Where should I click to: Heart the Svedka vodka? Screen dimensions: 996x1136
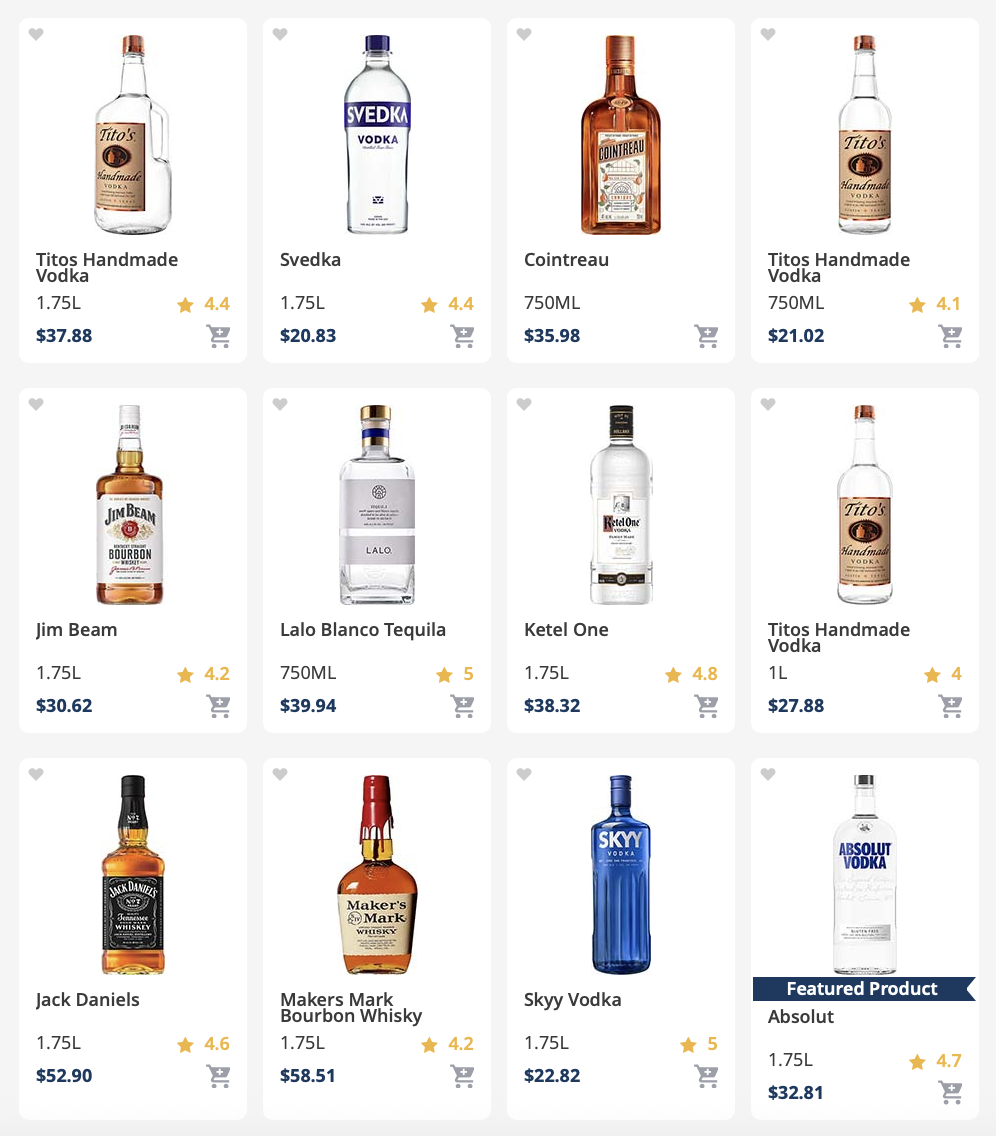tap(280, 35)
